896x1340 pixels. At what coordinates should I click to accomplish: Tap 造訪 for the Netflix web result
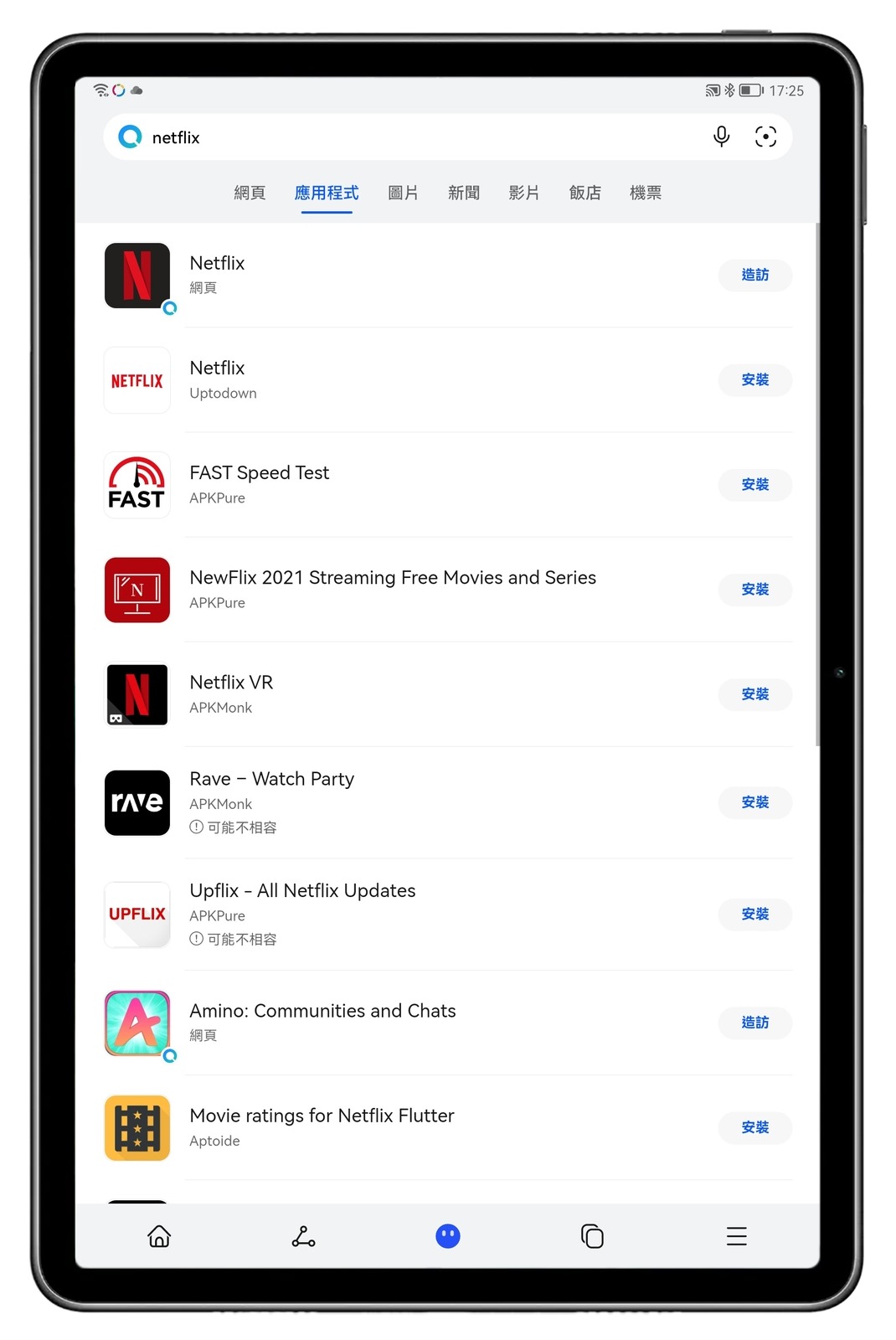[754, 276]
